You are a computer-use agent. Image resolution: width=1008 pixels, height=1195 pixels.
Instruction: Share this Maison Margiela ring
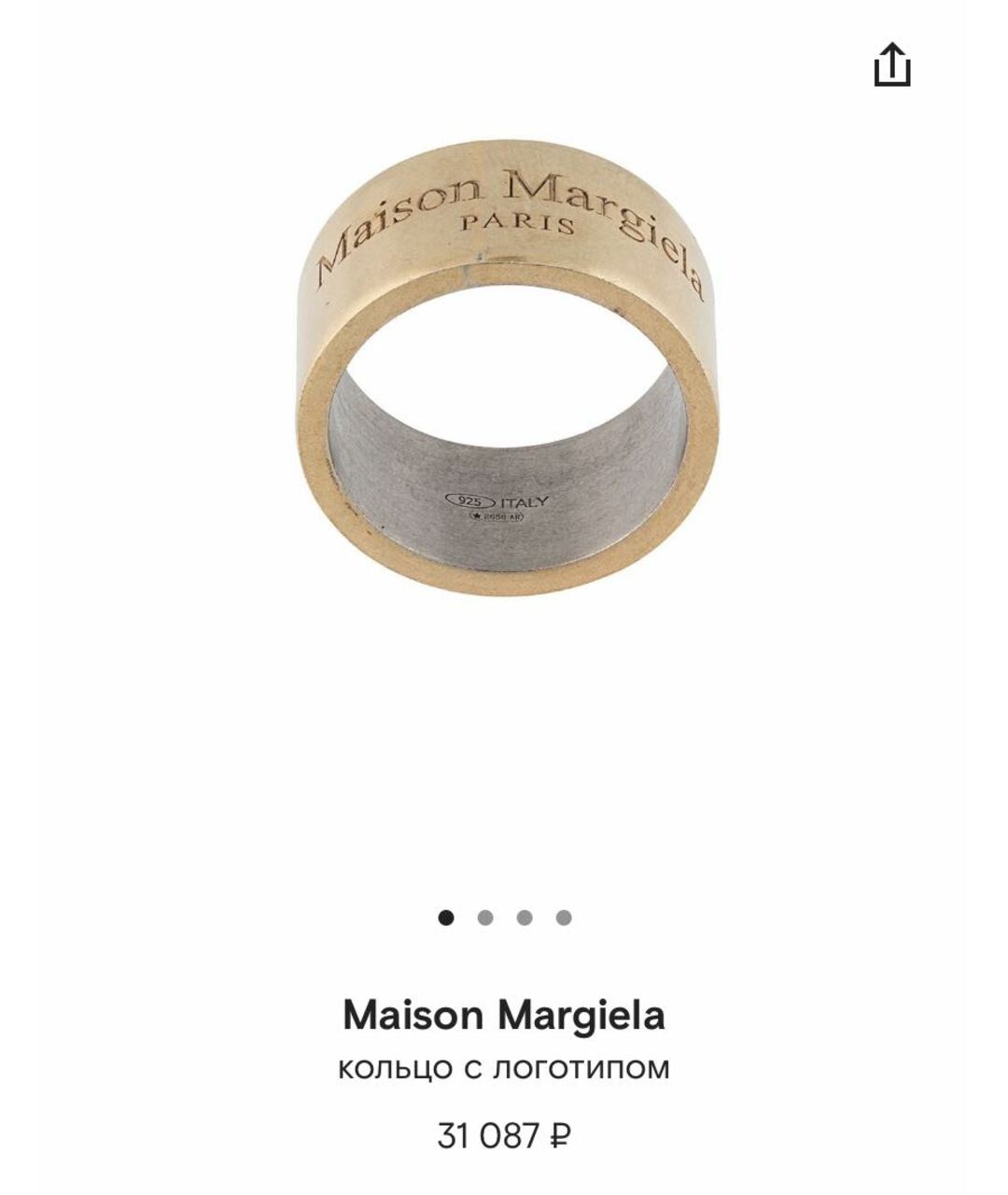point(891,64)
